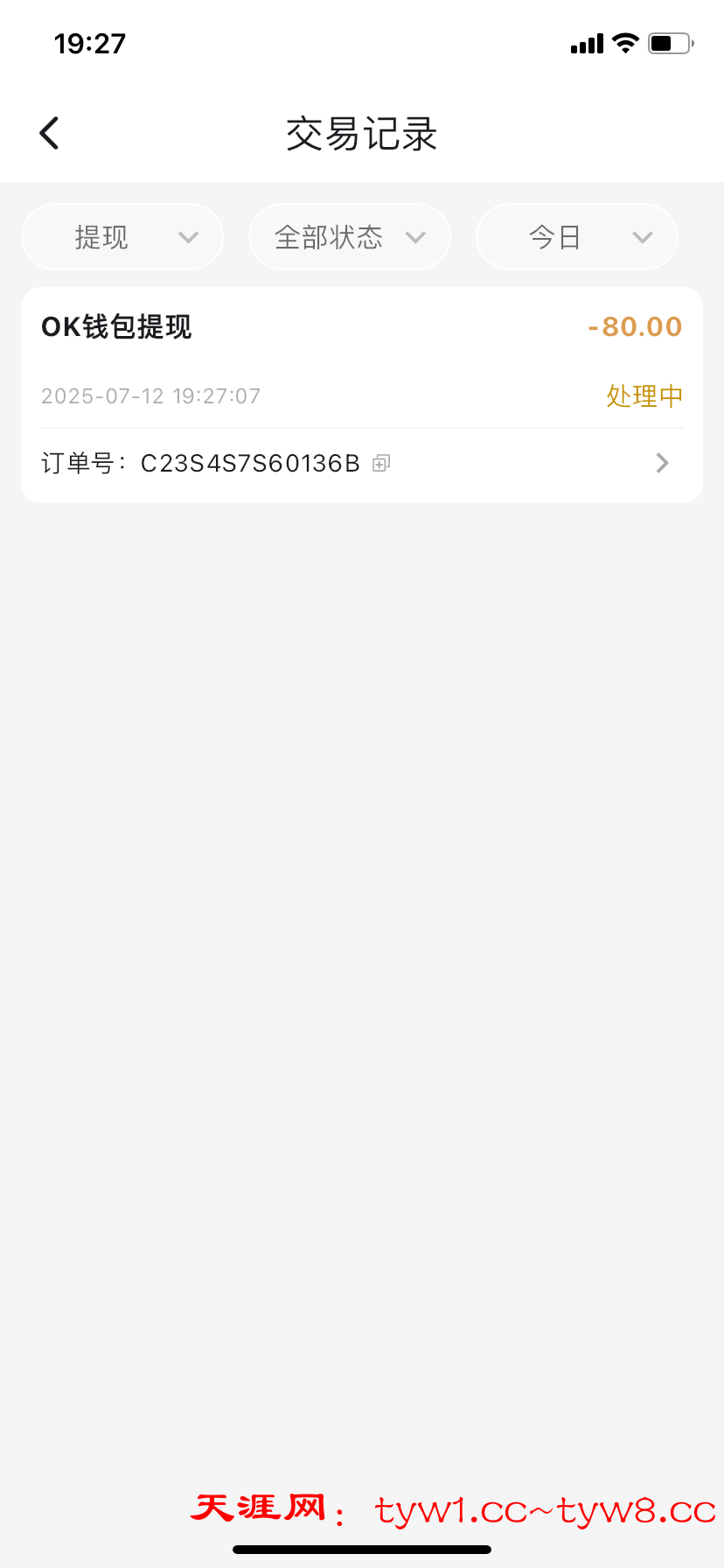Change the 今日 date filter

pyautogui.click(x=577, y=237)
